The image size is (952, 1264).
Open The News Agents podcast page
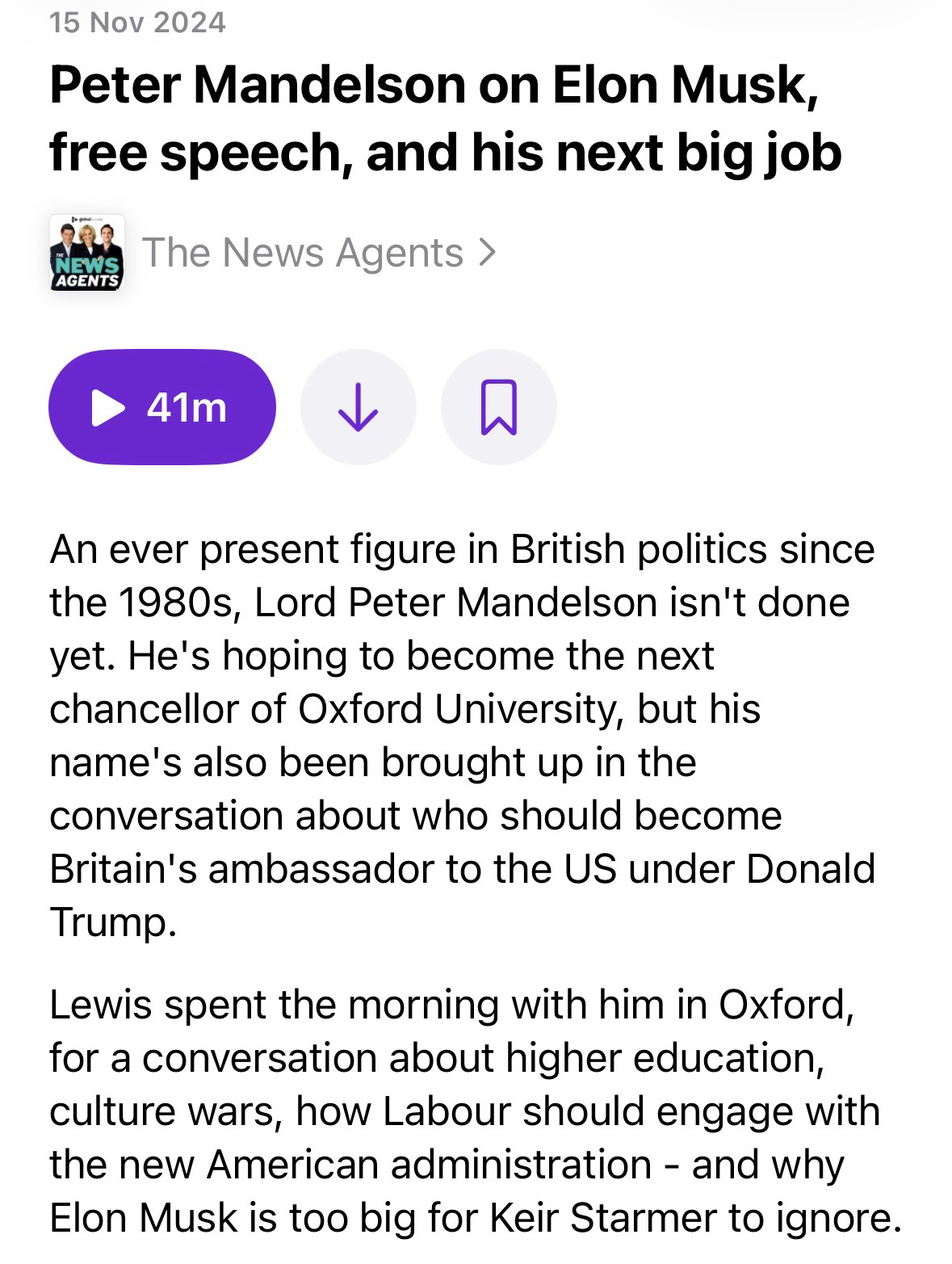click(318, 253)
